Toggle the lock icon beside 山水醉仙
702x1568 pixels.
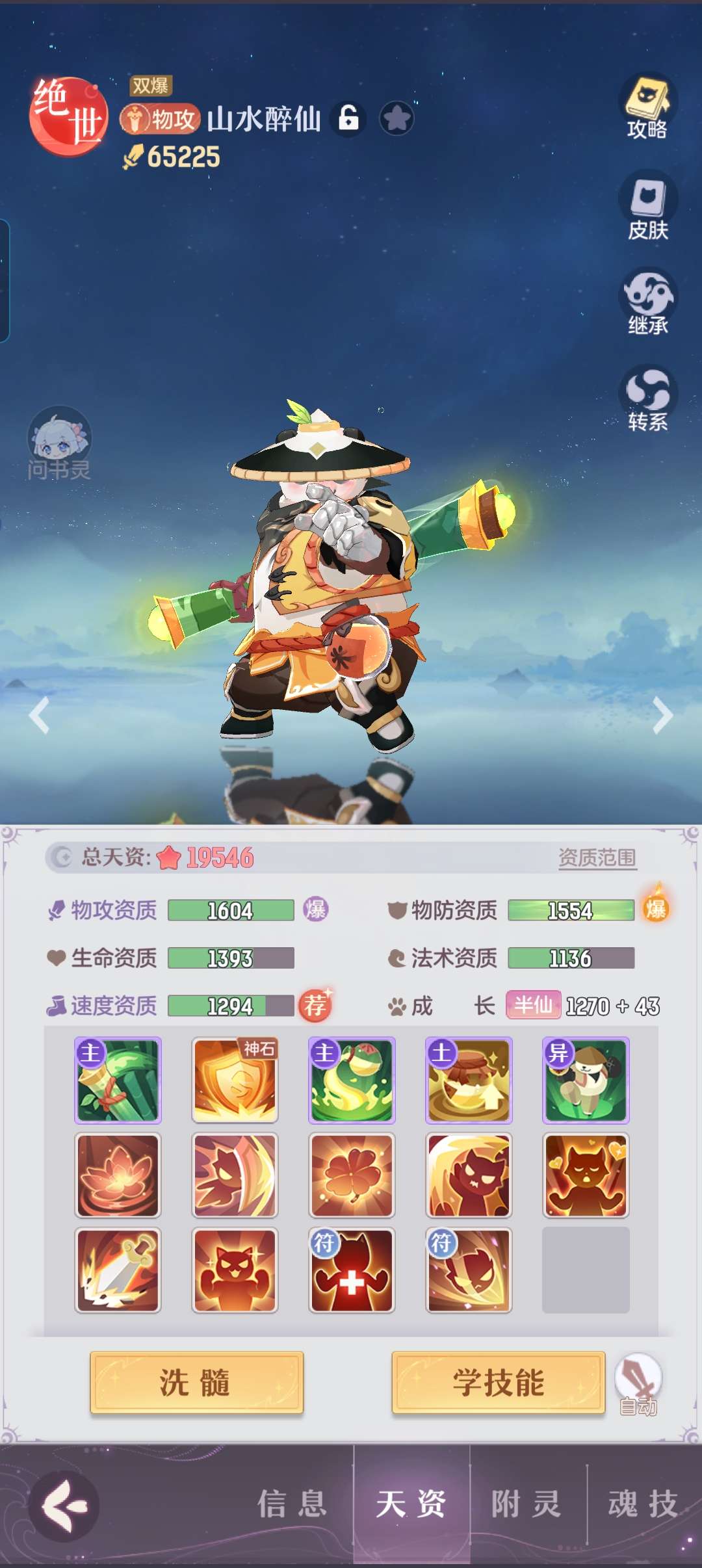(x=349, y=118)
